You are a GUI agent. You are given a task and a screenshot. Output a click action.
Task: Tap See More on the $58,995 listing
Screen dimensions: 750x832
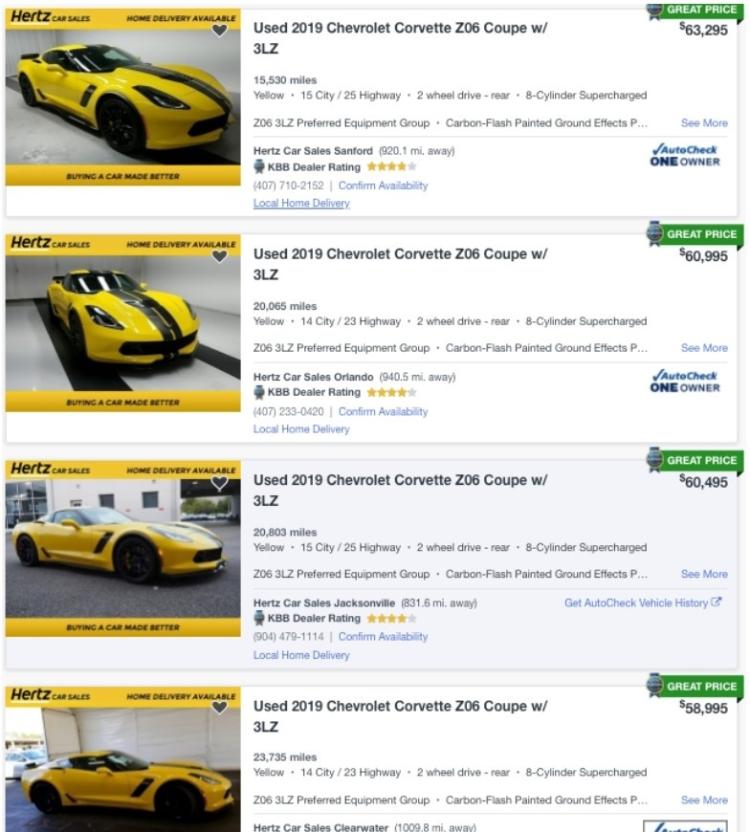pos(704,800)
